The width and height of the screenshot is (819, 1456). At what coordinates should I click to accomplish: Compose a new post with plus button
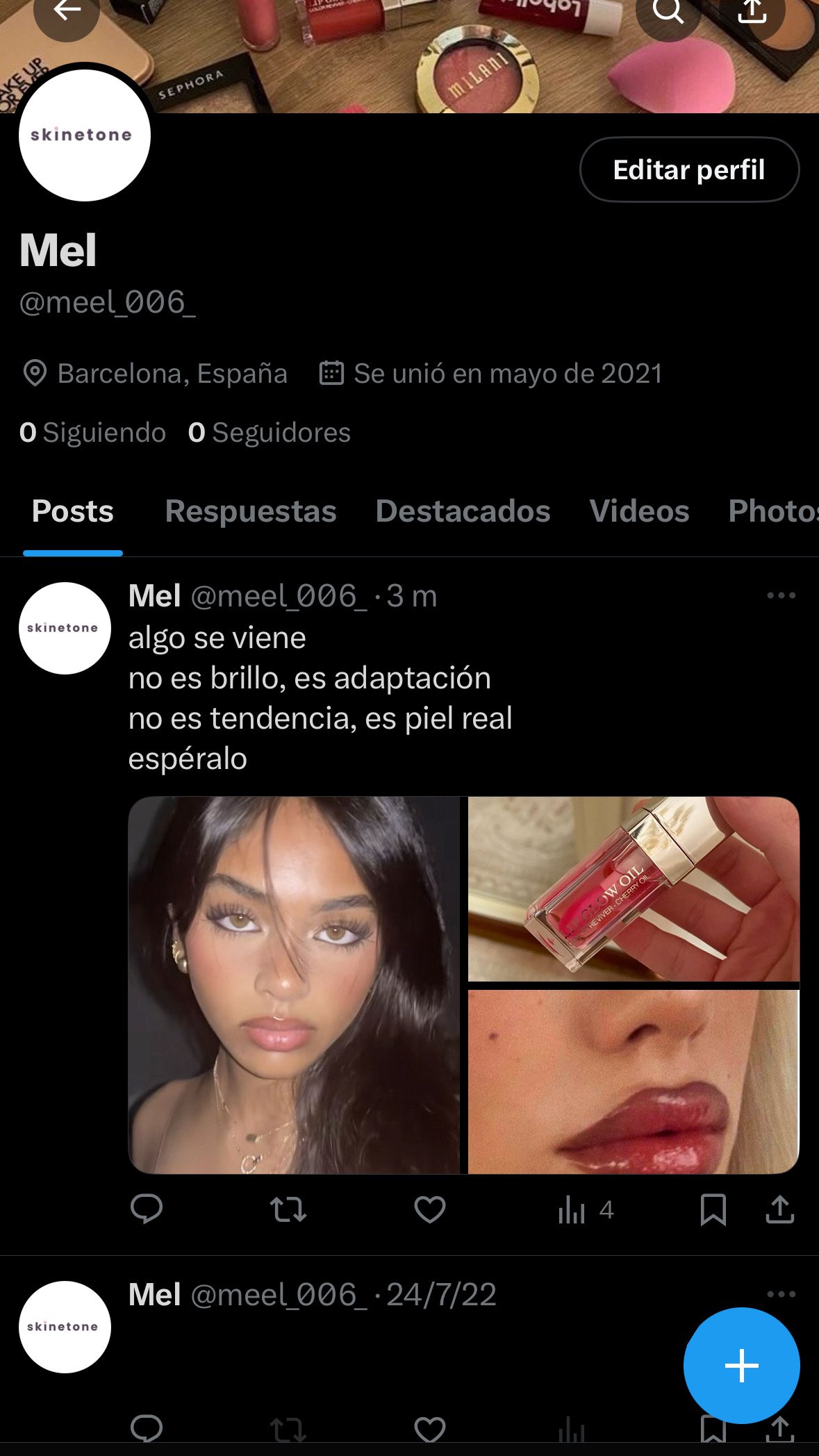[x=741, y=1366]
